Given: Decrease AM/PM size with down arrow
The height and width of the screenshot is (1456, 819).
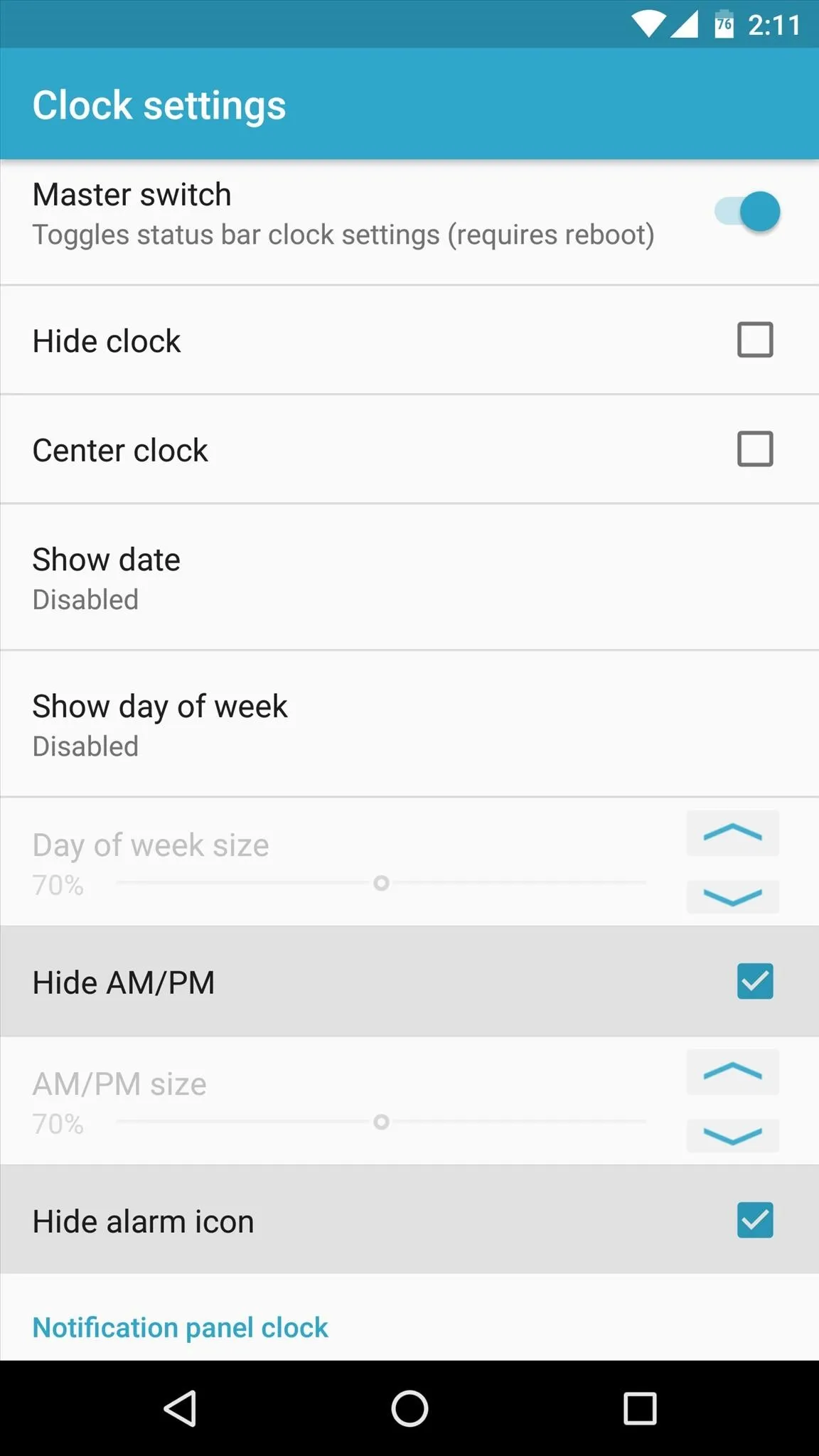Looking at the screenshot, I should (x=732, y=1135).
